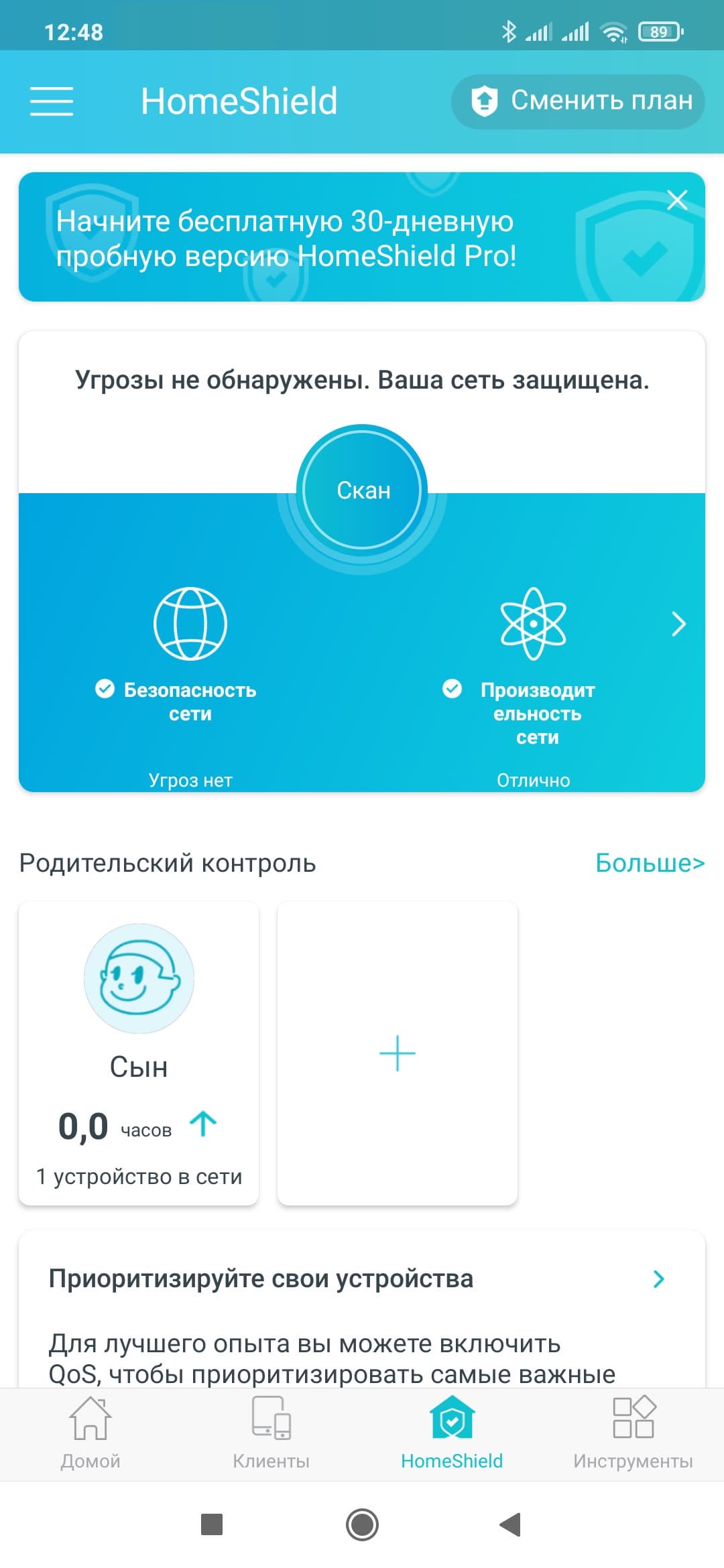Go to the system home screen
Screen dimensions: 724x1568
362,1524
